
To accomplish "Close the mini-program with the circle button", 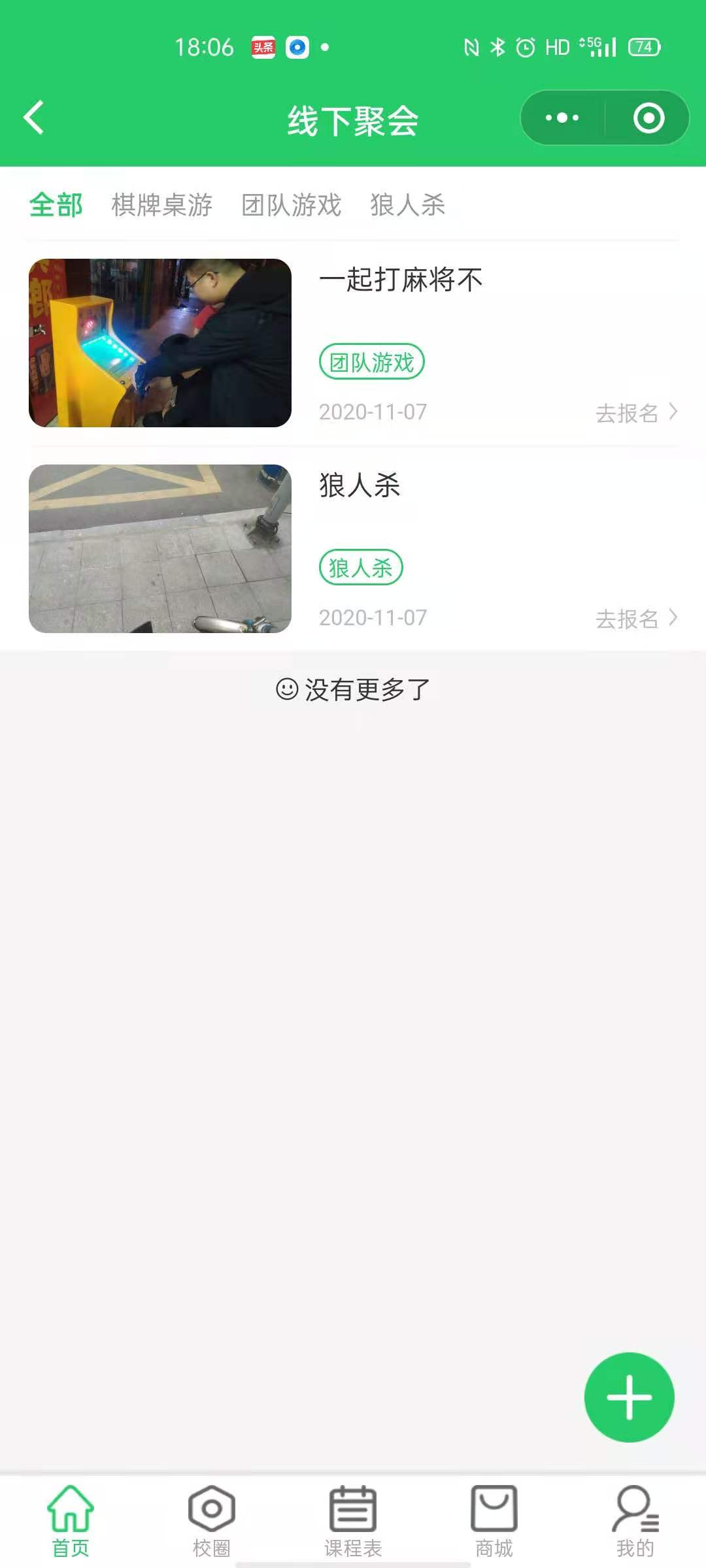I will pos(648,118).
